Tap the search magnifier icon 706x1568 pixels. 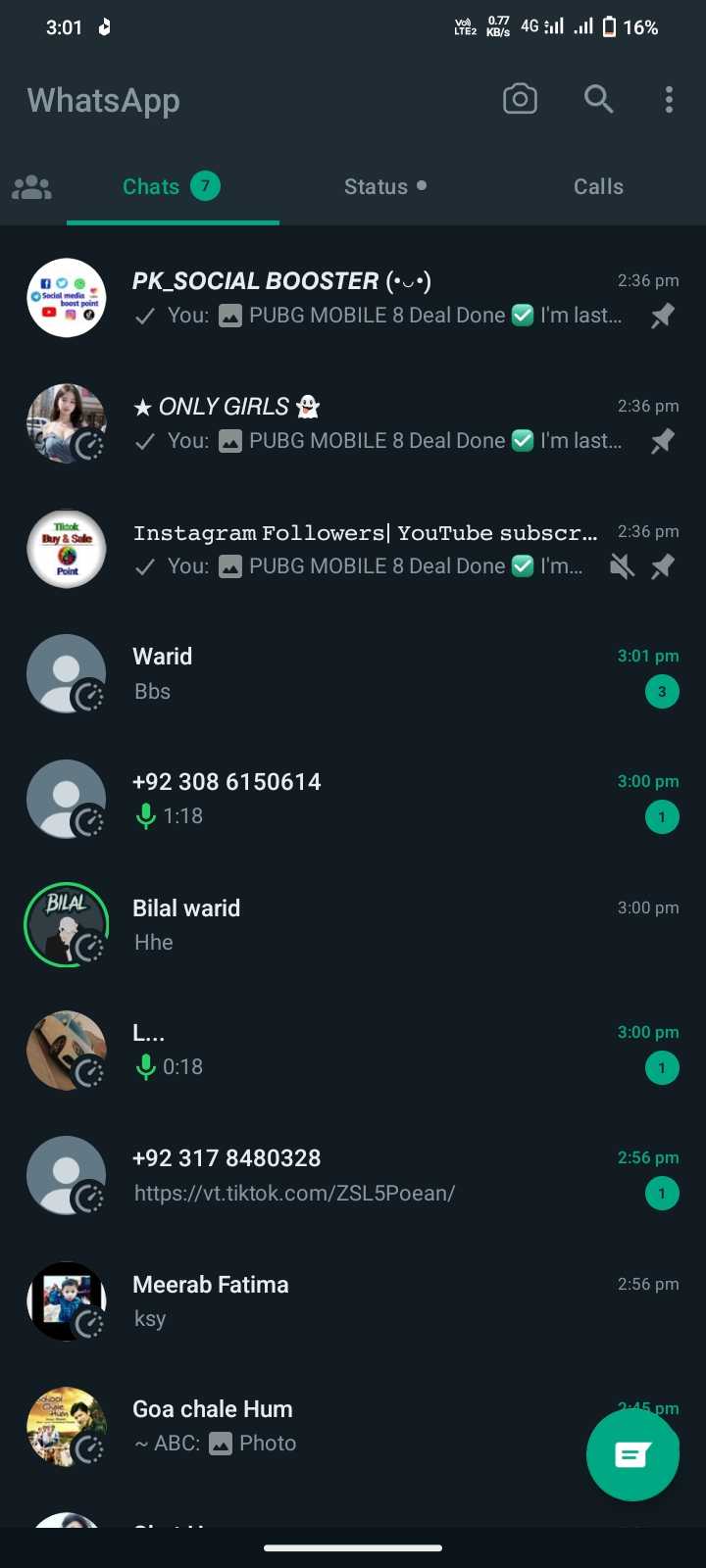pos(598,99)
